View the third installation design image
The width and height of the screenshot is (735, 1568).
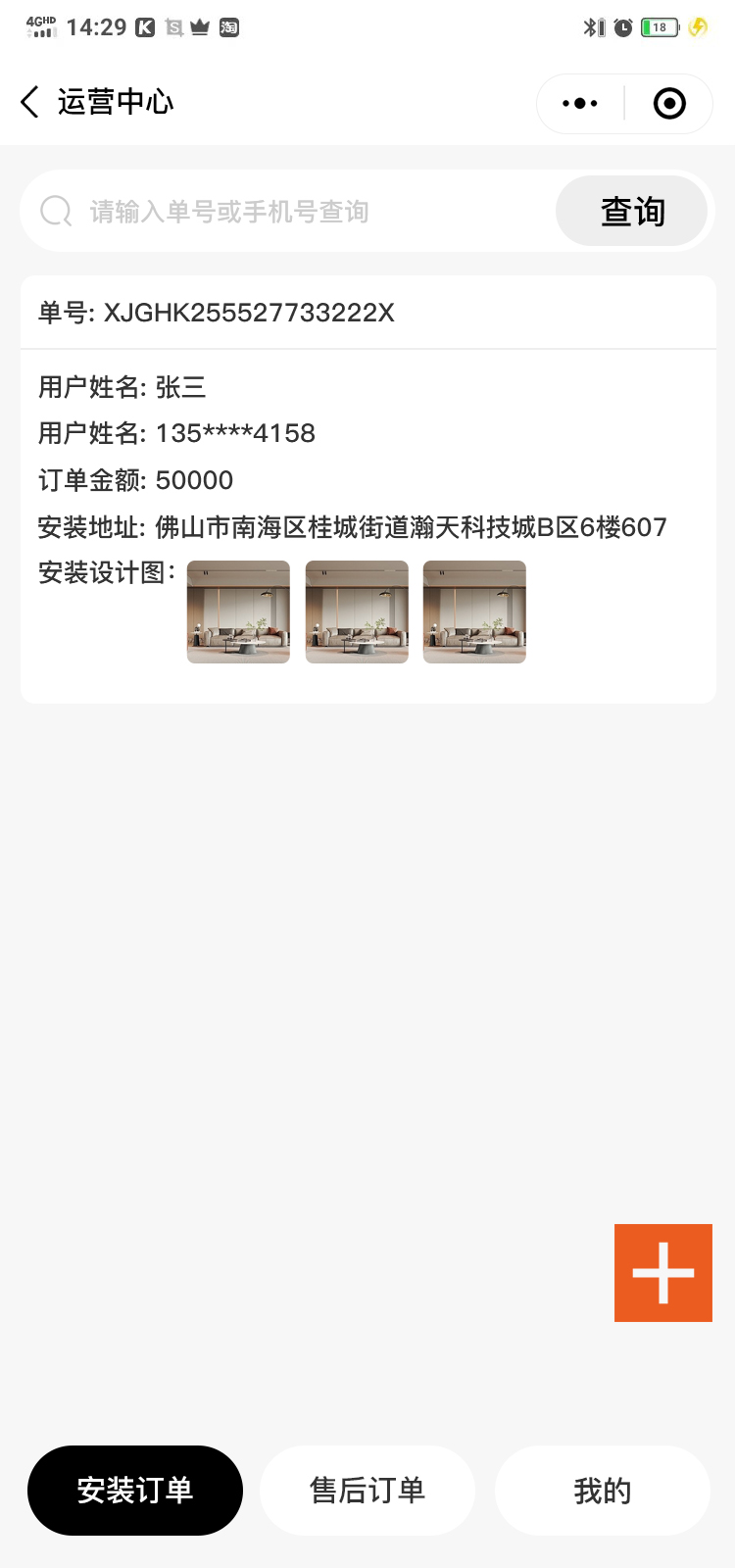click(x=474, y=612)
